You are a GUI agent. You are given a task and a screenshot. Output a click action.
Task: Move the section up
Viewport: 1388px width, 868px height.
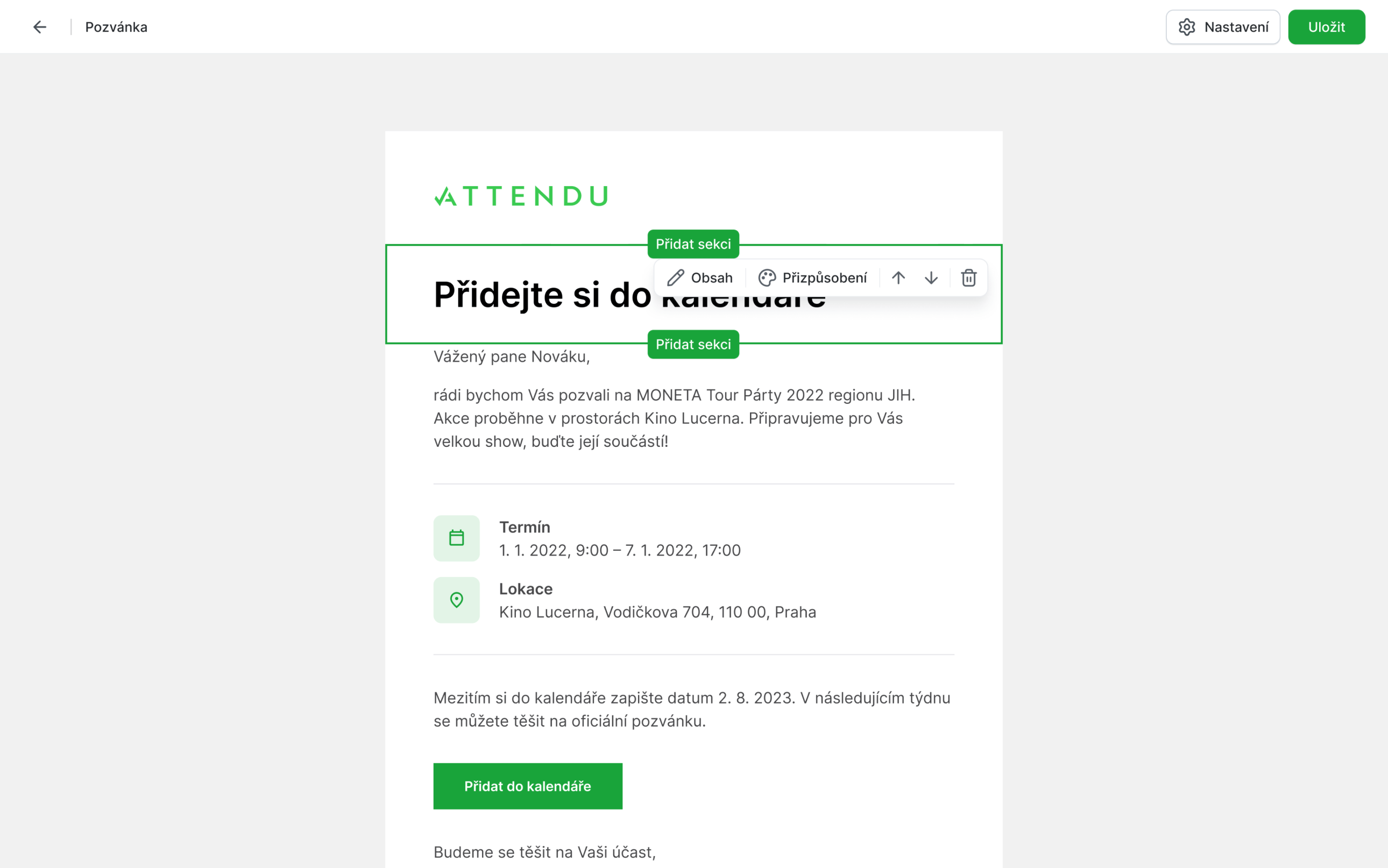pyautogui.click(x=898, y=278)
